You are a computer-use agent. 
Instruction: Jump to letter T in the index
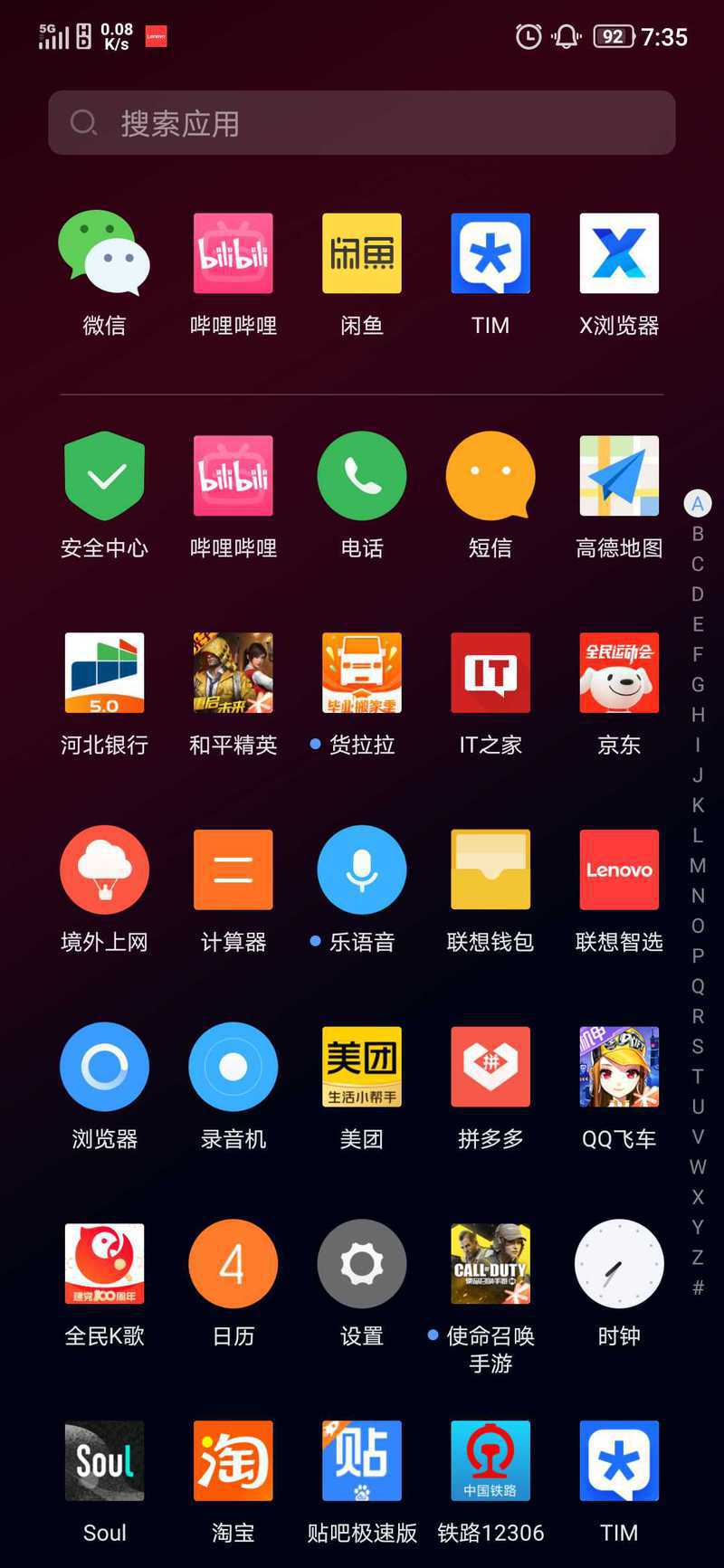click(698, 1077)
